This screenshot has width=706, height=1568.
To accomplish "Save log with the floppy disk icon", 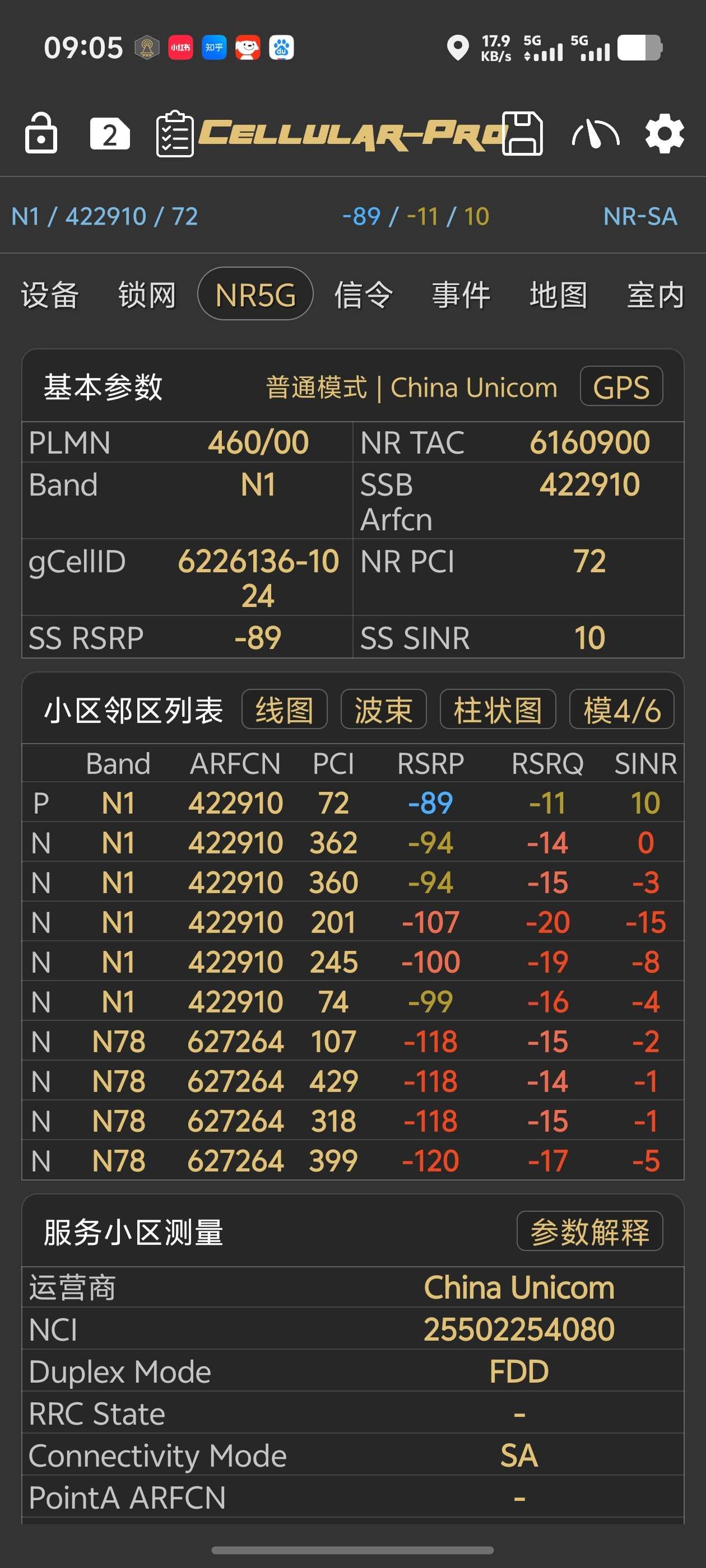I will 522,134.
